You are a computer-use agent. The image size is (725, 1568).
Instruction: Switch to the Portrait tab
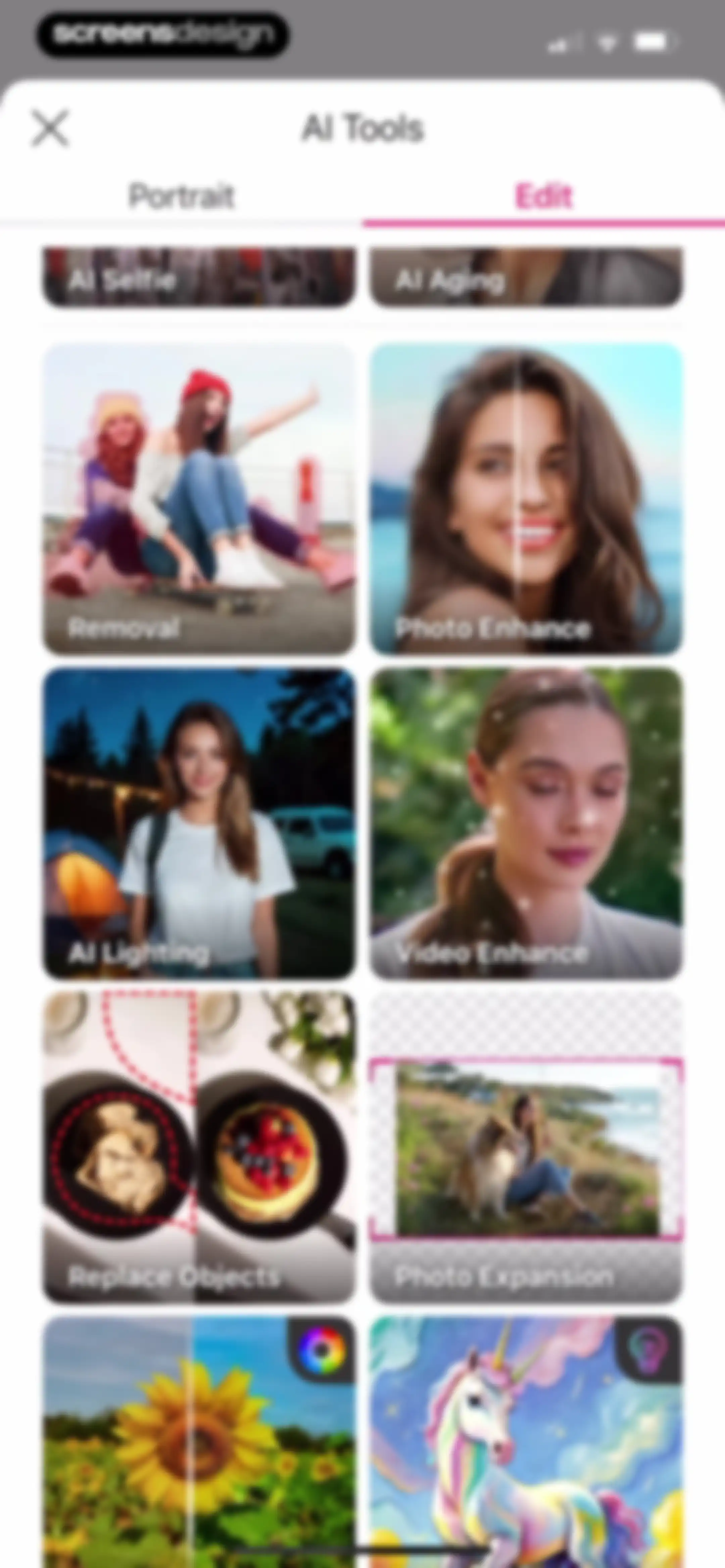pos(181,196)
